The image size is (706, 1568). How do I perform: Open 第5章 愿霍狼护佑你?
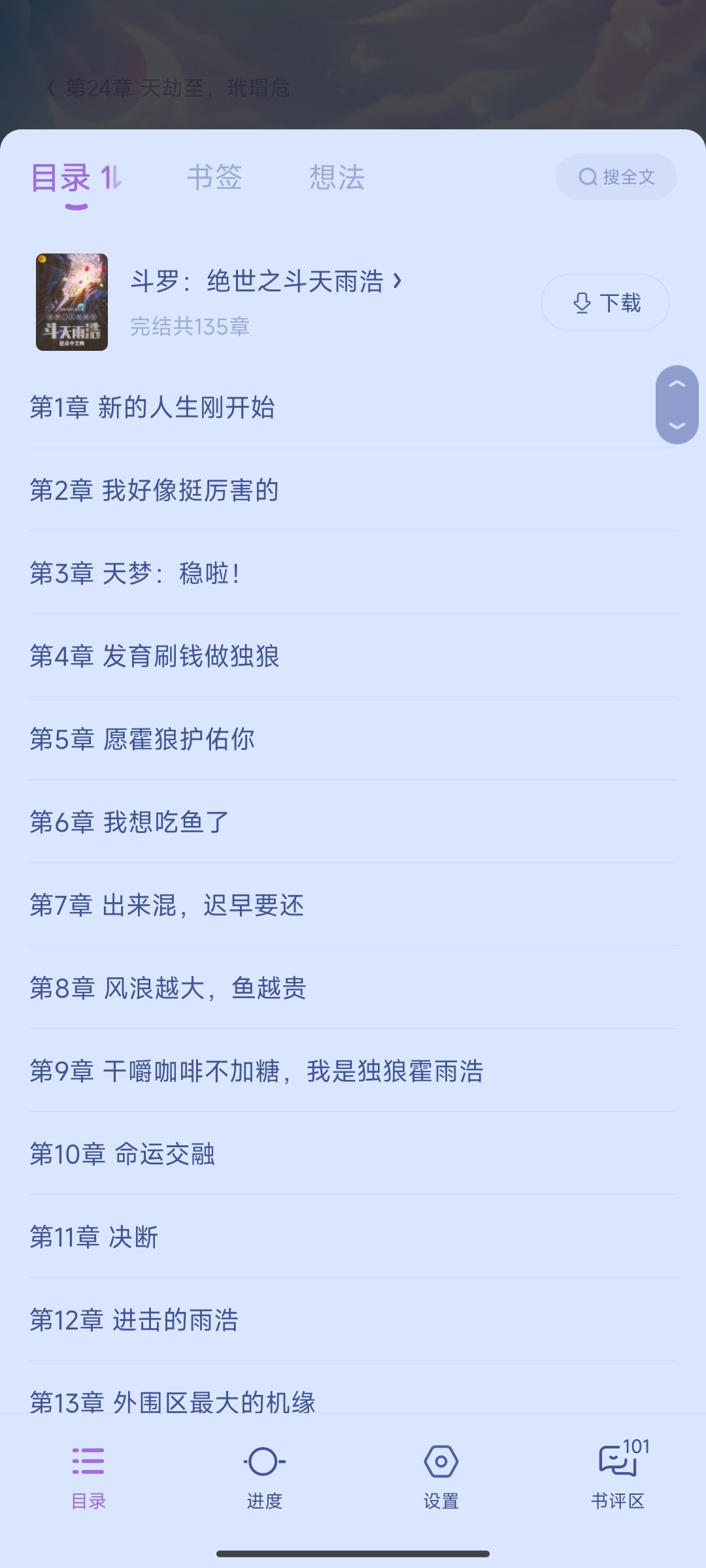point(142,739)
